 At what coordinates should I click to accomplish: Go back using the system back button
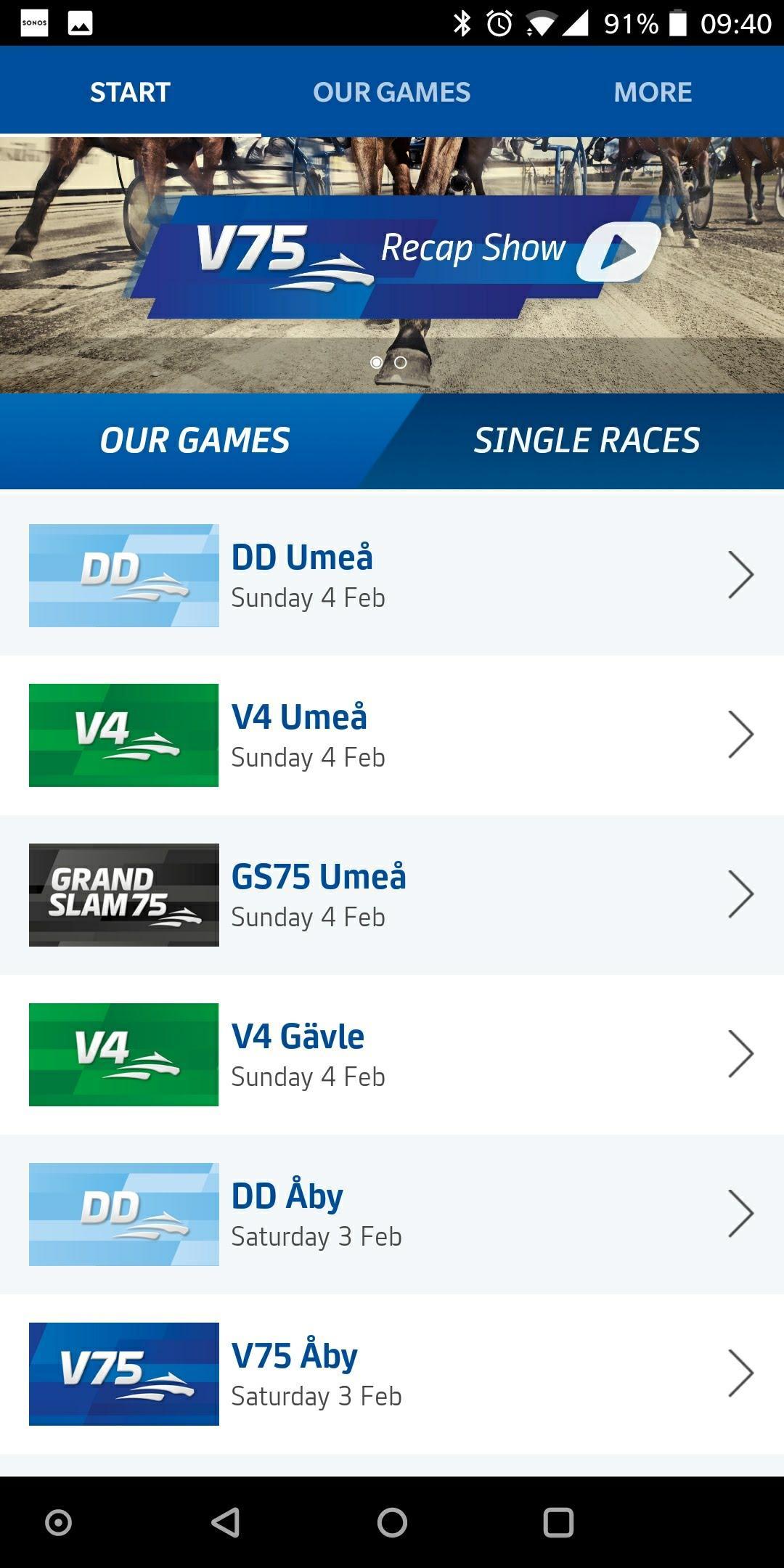click(225, 1522)
